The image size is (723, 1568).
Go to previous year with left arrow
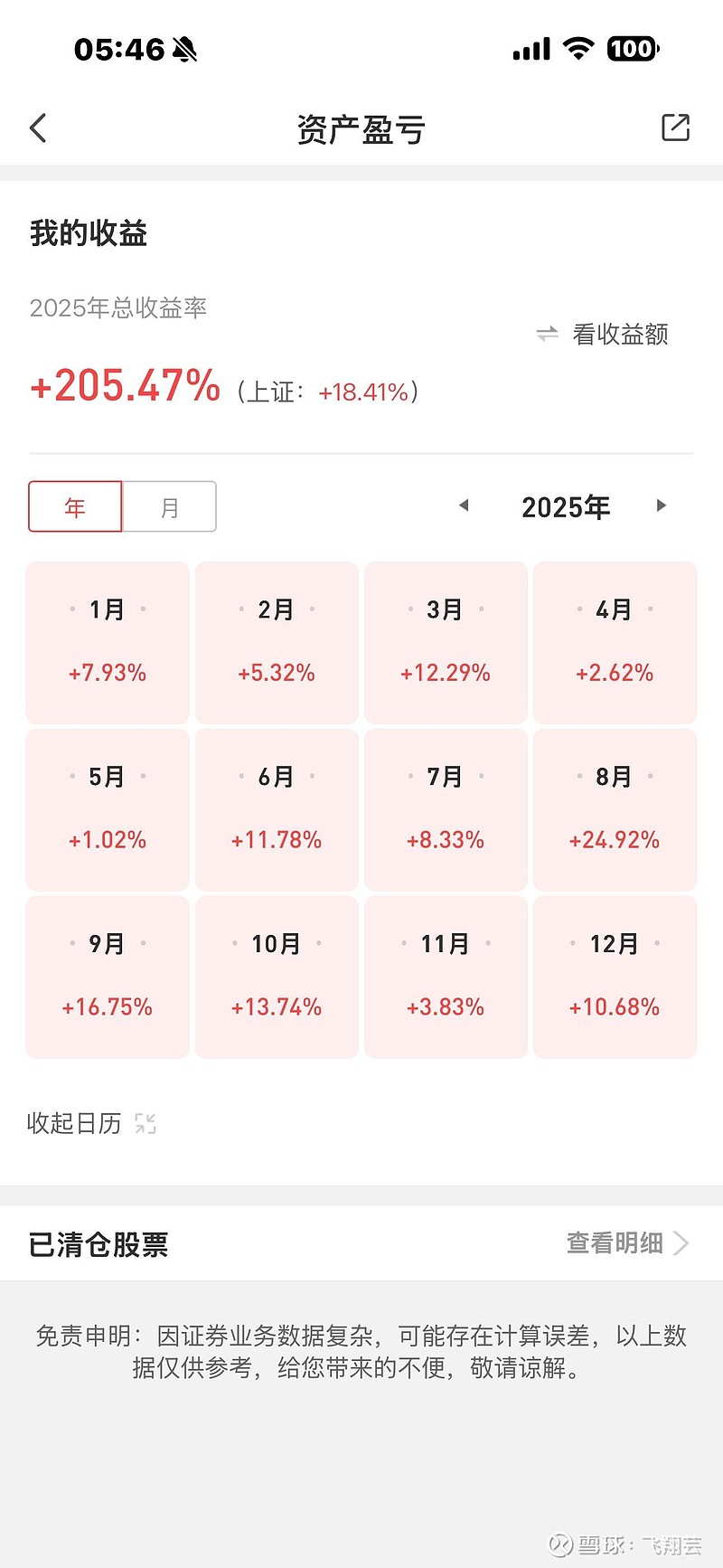tap(464, 506)
